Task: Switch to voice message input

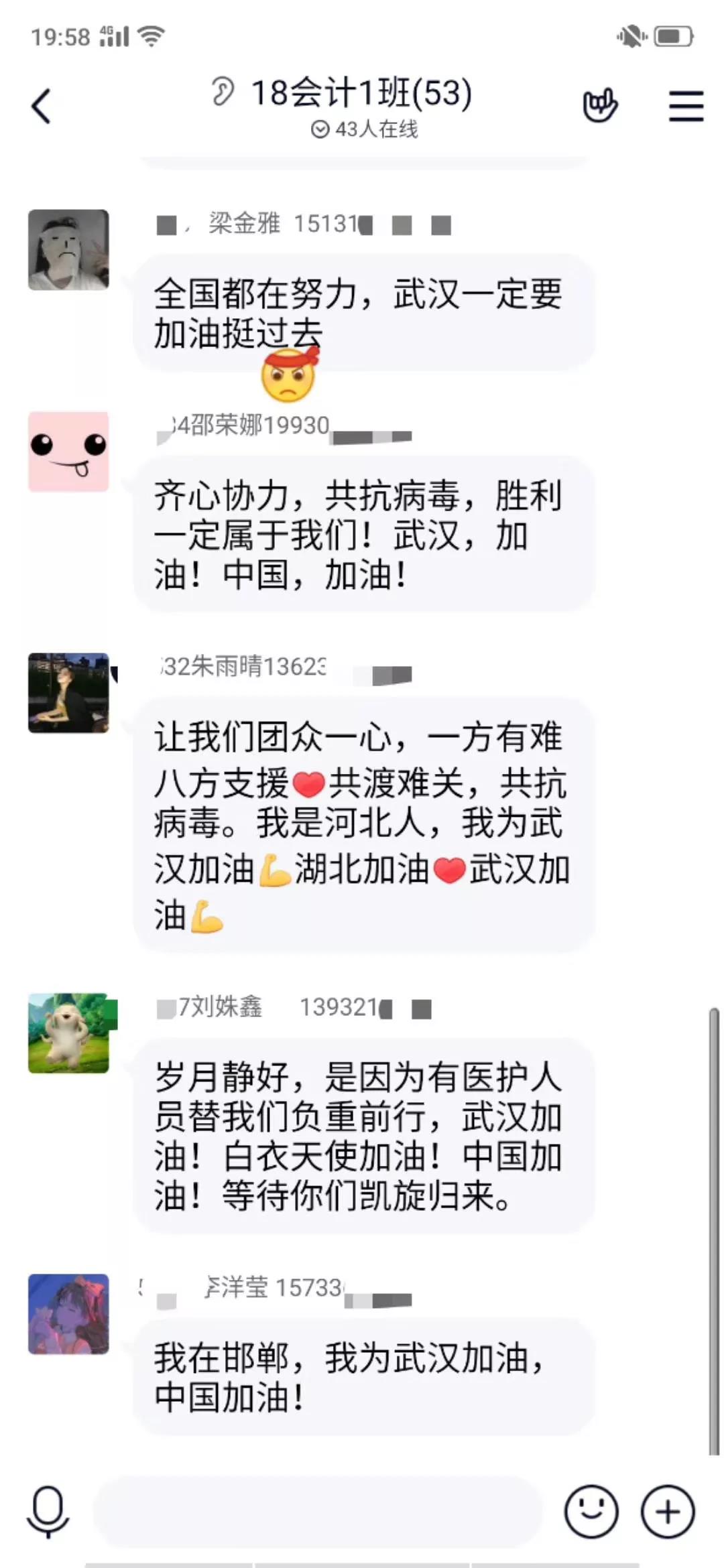Action: 48,1512
